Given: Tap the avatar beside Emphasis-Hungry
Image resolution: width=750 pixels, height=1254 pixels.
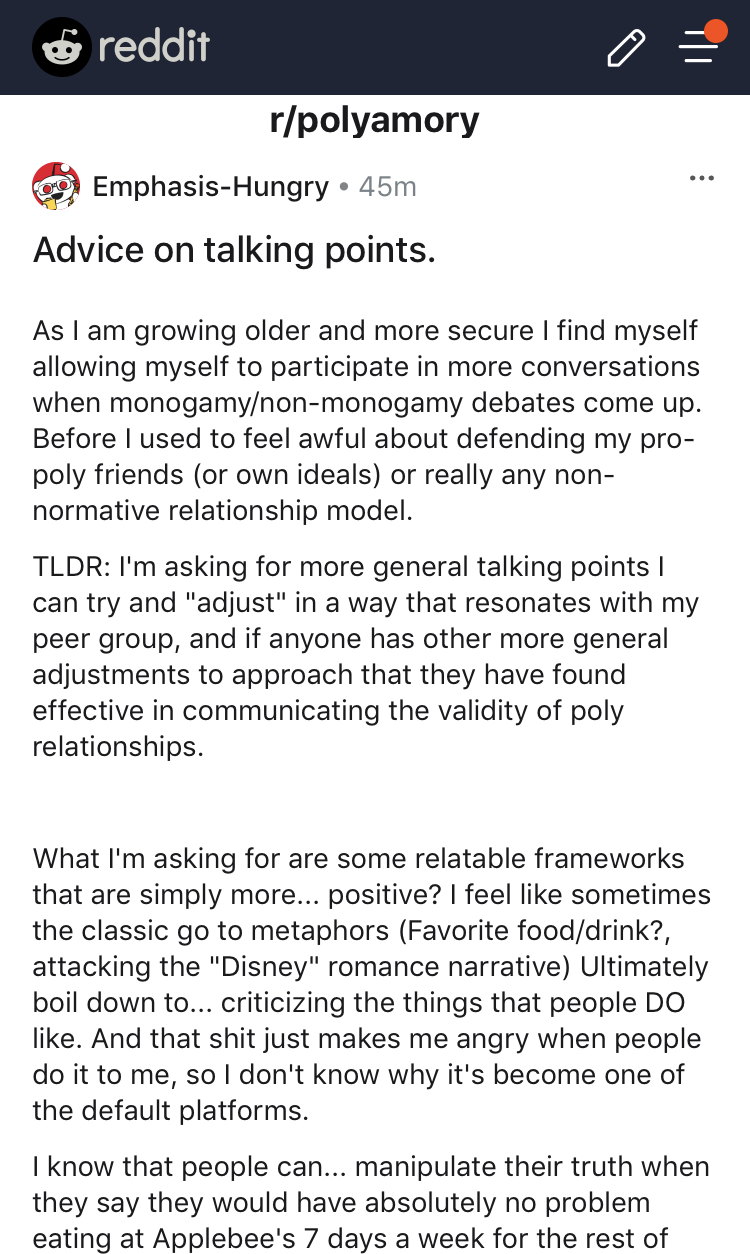Looking at the screenshot, I should pyautogui.click(x=56, y=186).
